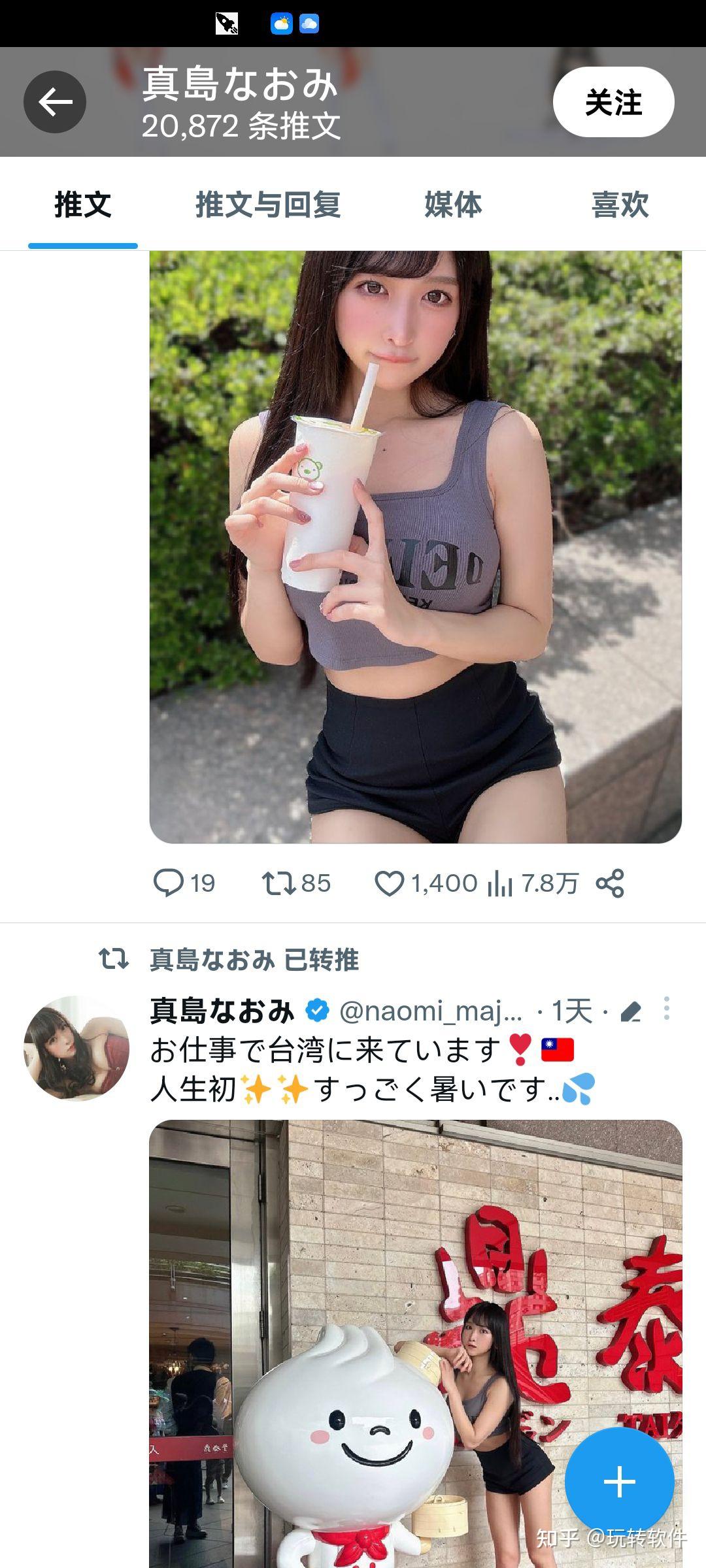Share the bubble tea photo tweet

coord(610,883)
